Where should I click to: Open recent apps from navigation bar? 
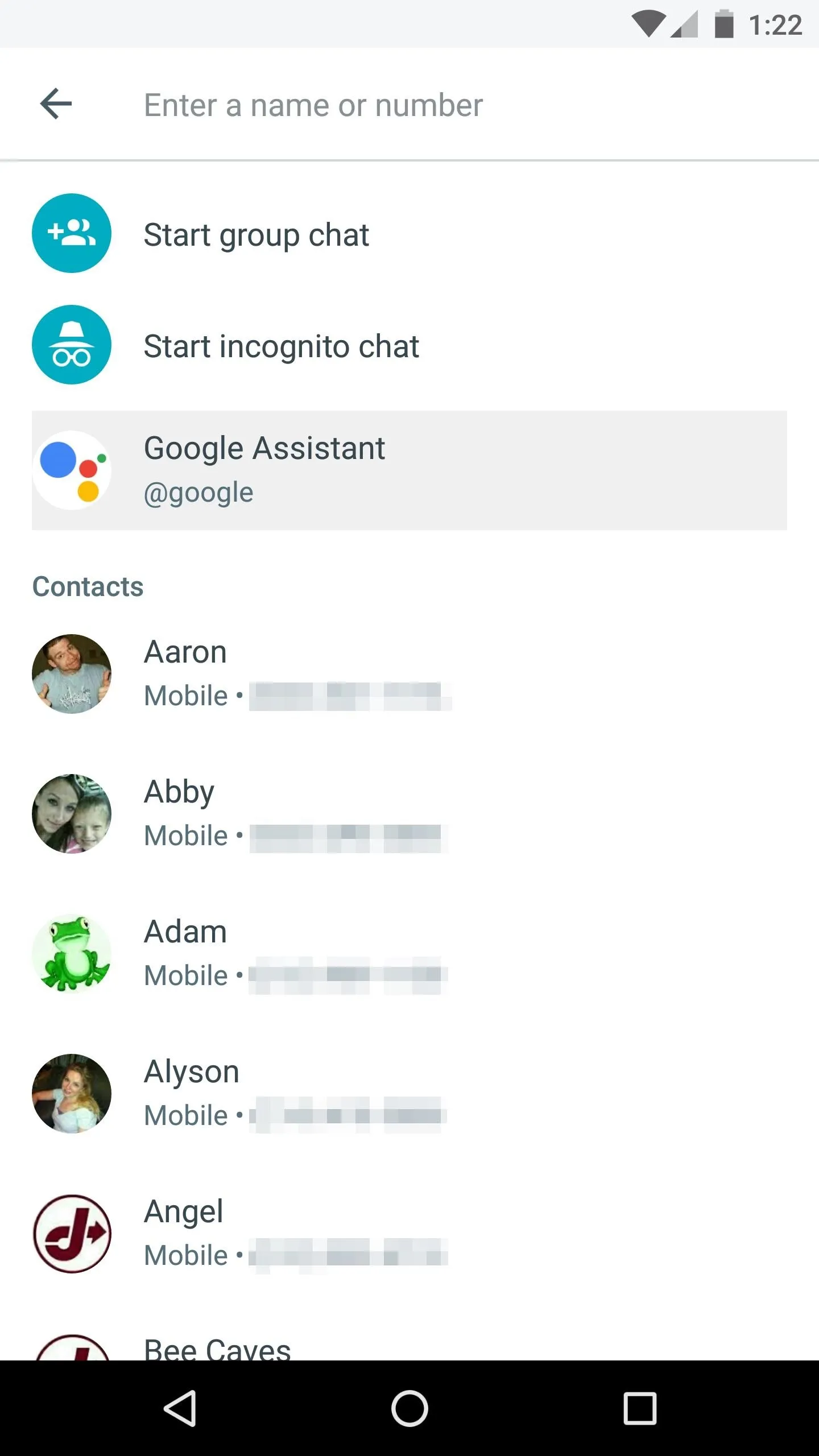(x=640, y=1409)
